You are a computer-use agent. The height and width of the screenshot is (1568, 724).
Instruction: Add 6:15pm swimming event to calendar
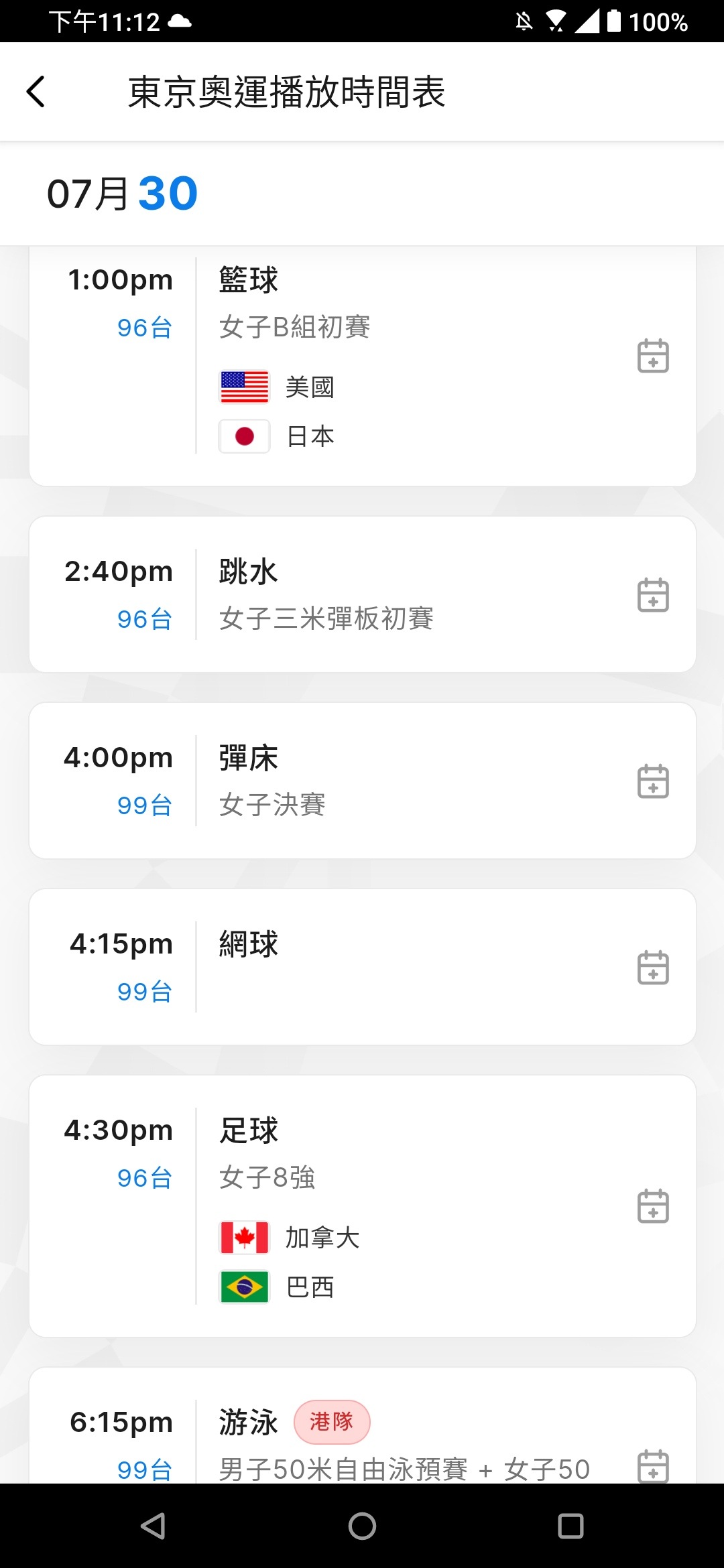tap(653, 1465)
